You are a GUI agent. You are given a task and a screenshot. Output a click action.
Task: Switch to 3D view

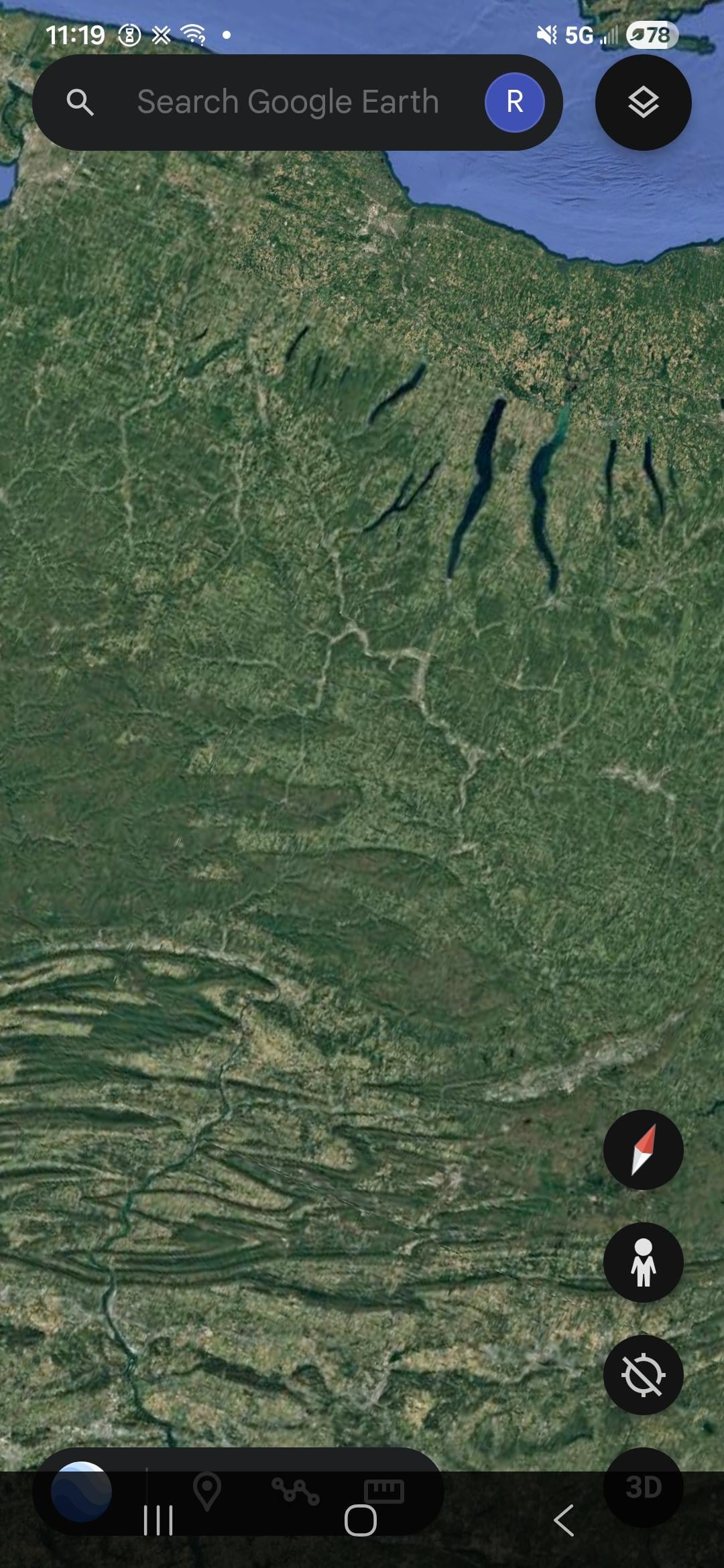pyautogui.click(x=643, y=1486)
